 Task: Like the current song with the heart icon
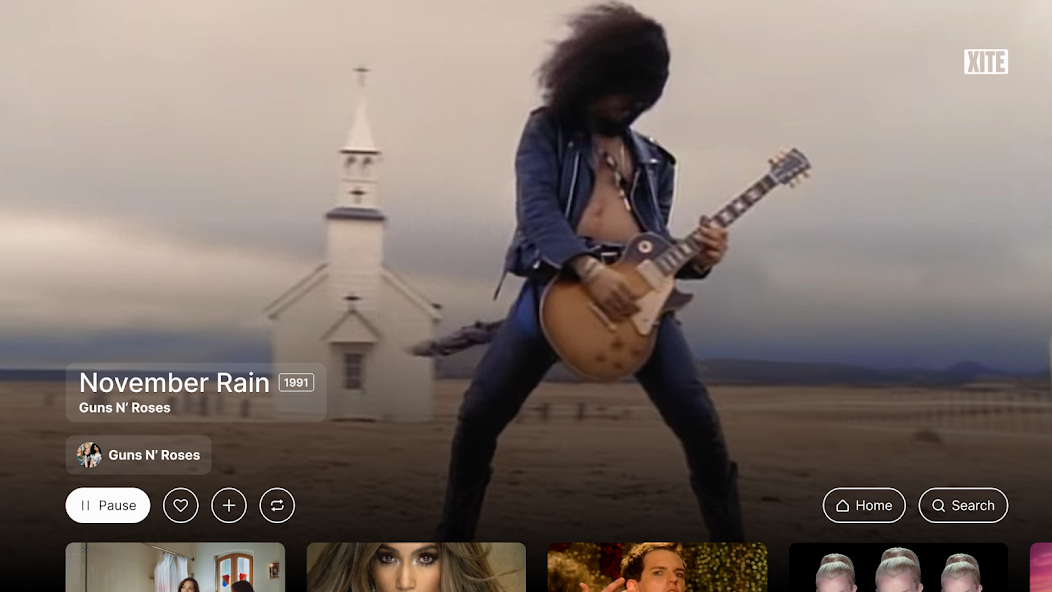pyautogui.click(x=181, y=505)
